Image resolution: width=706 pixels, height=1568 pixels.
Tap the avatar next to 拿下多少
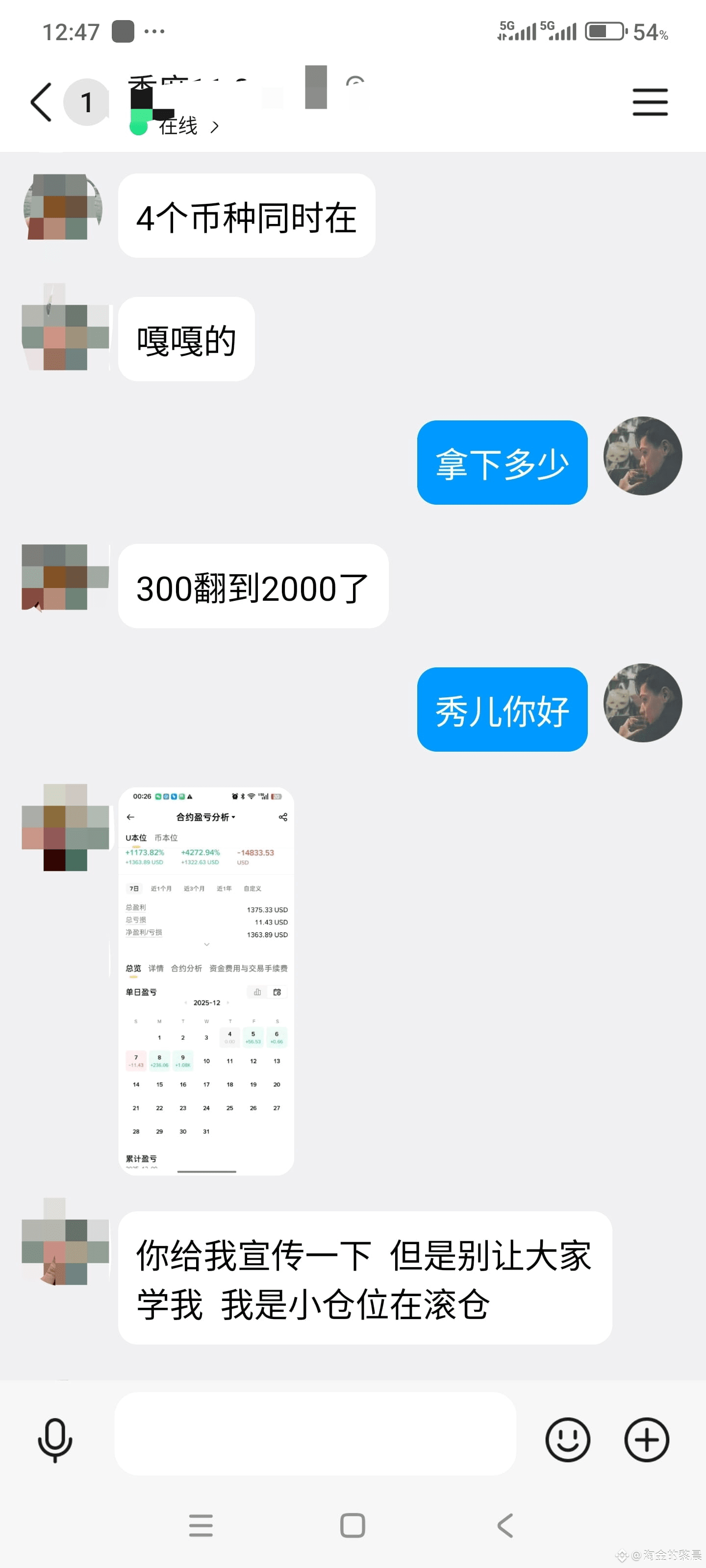tap(642, 456)
